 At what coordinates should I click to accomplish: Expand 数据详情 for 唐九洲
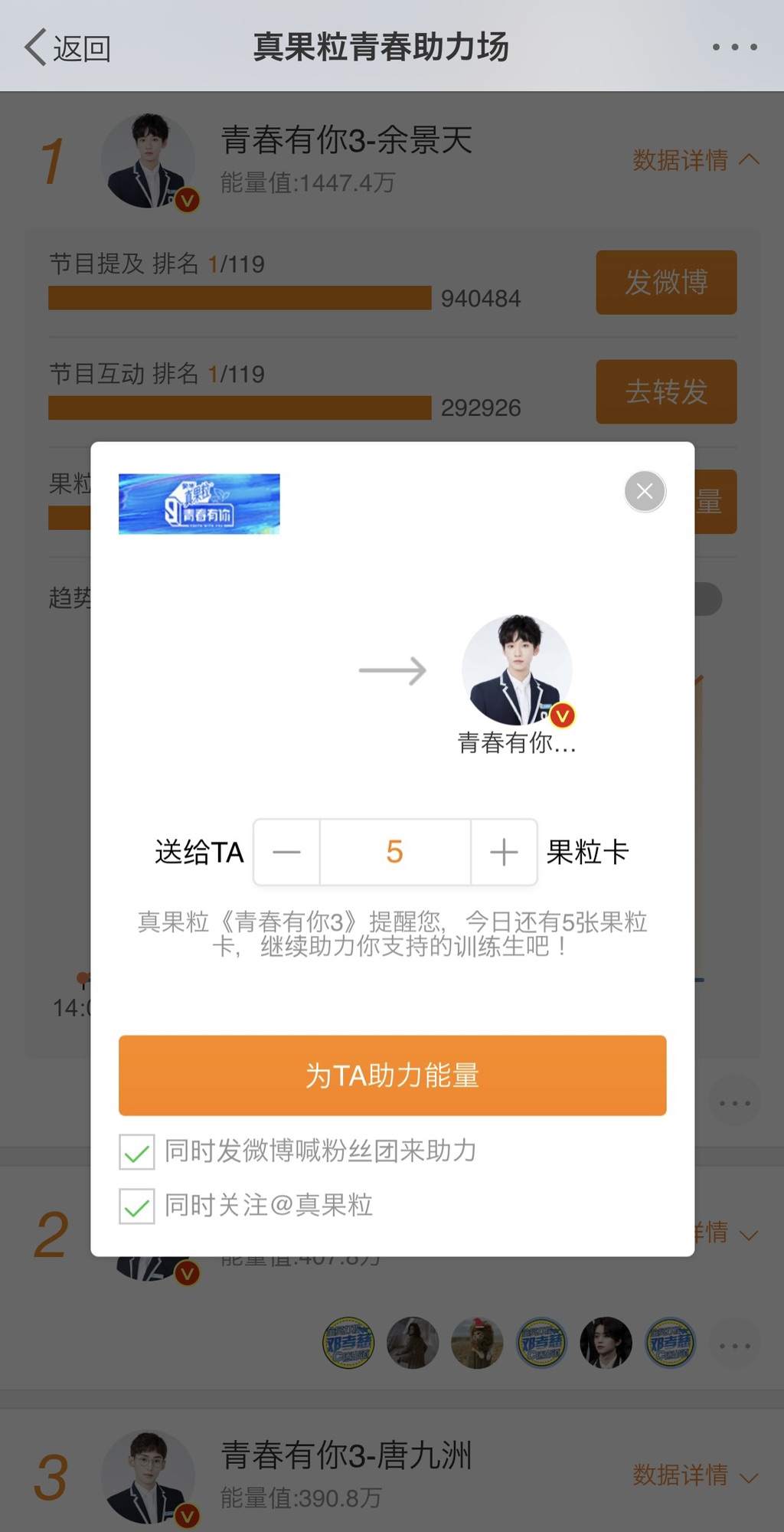[x=694, y=1475]
